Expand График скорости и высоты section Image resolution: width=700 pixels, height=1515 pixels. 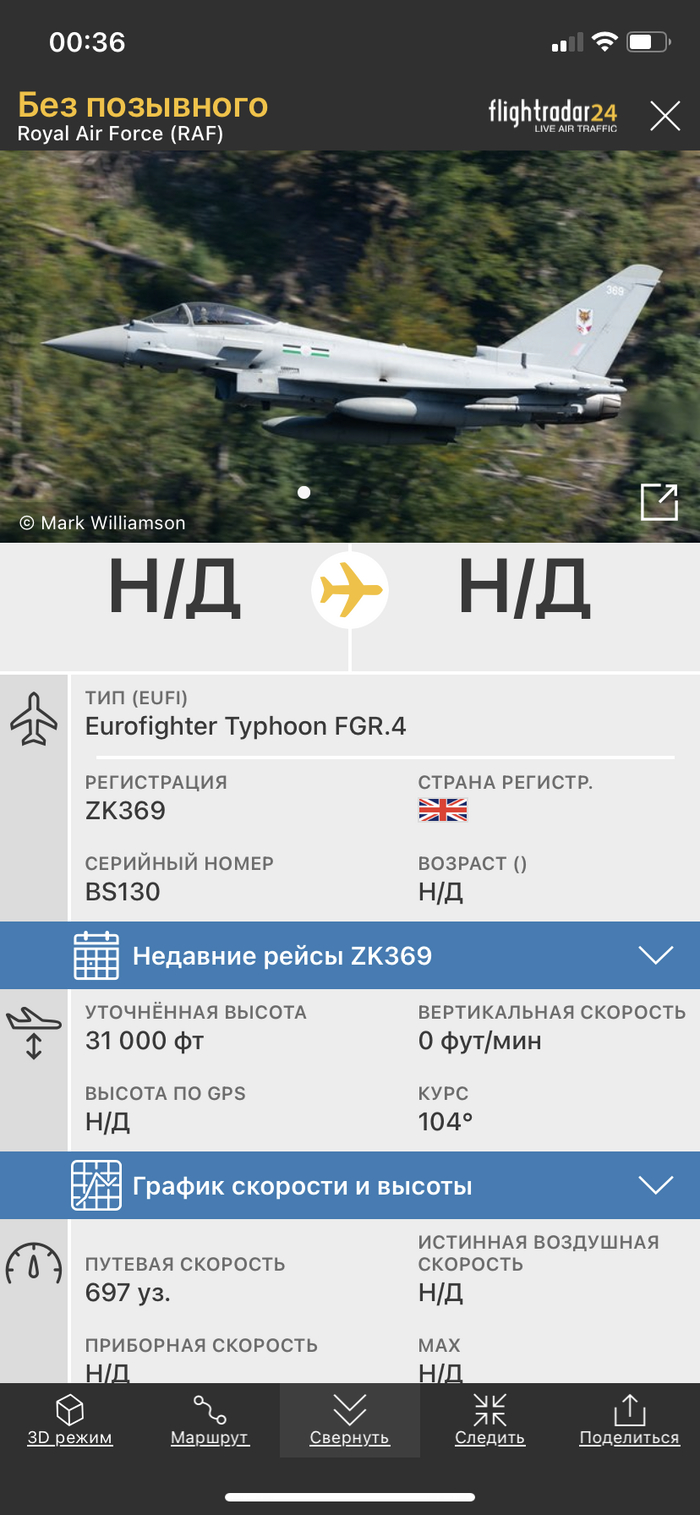[x=655, y=1186]
